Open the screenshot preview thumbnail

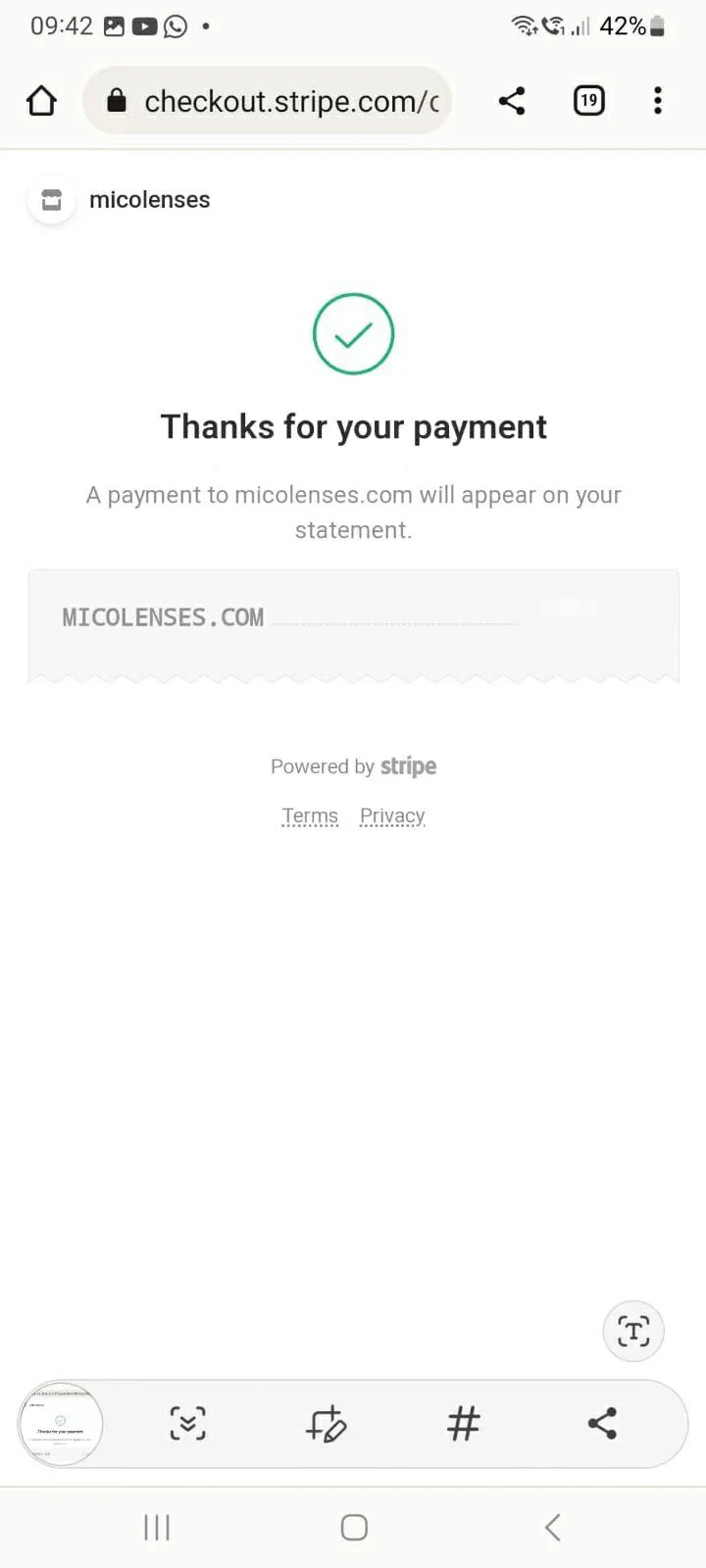[x=61, y=1424]
